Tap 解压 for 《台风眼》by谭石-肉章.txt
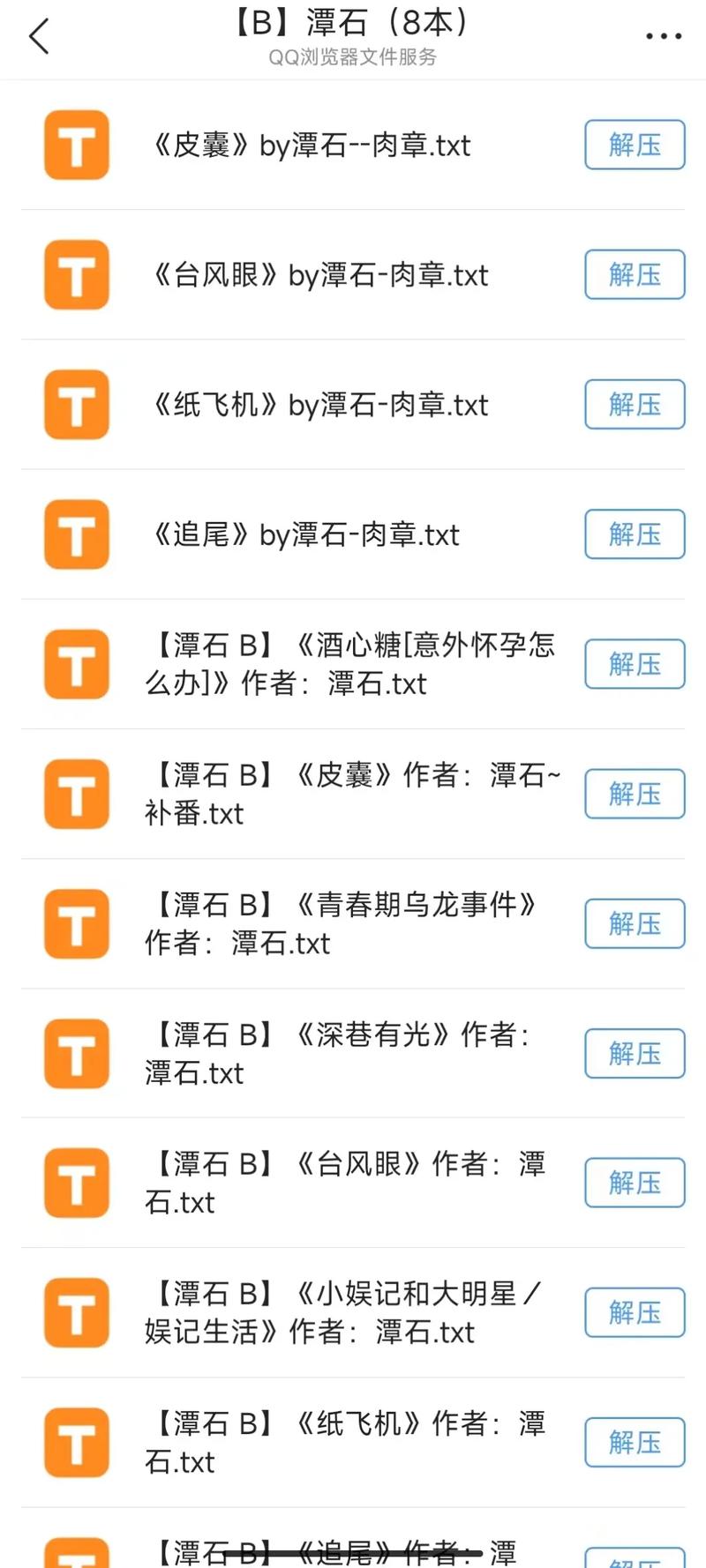706x1568 pixels. (635, 274)
